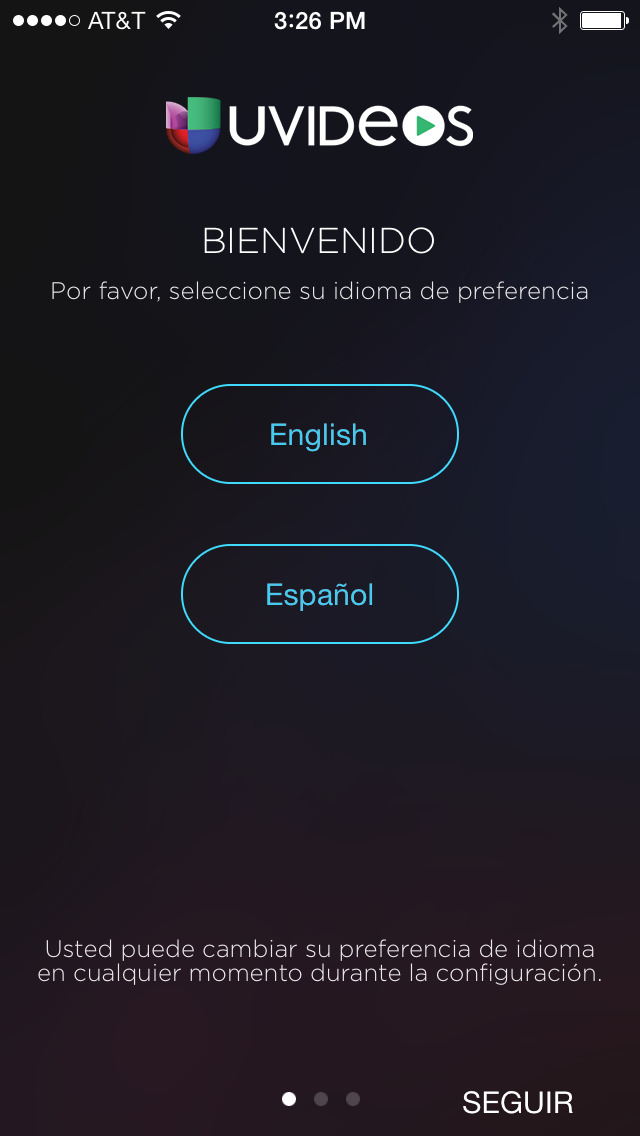This screenshot has height=1136, width=640.
Task: Choose Español as the language
Action: click(x=319, y=594)
